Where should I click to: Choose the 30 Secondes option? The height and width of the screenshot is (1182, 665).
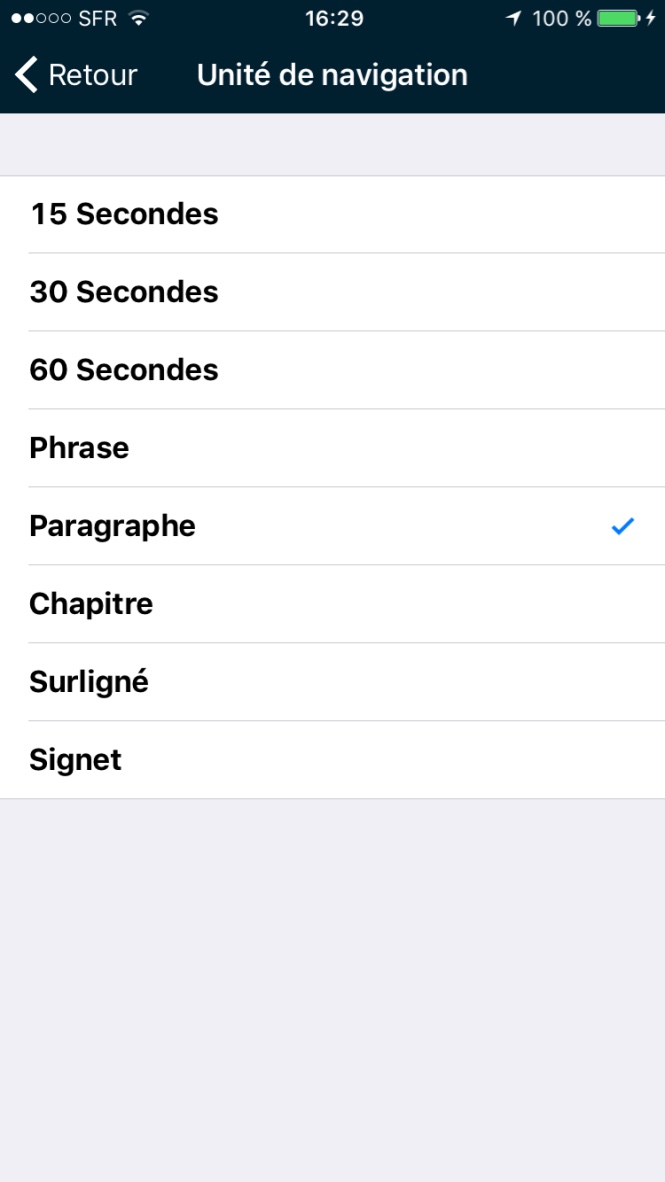(332, 292)
